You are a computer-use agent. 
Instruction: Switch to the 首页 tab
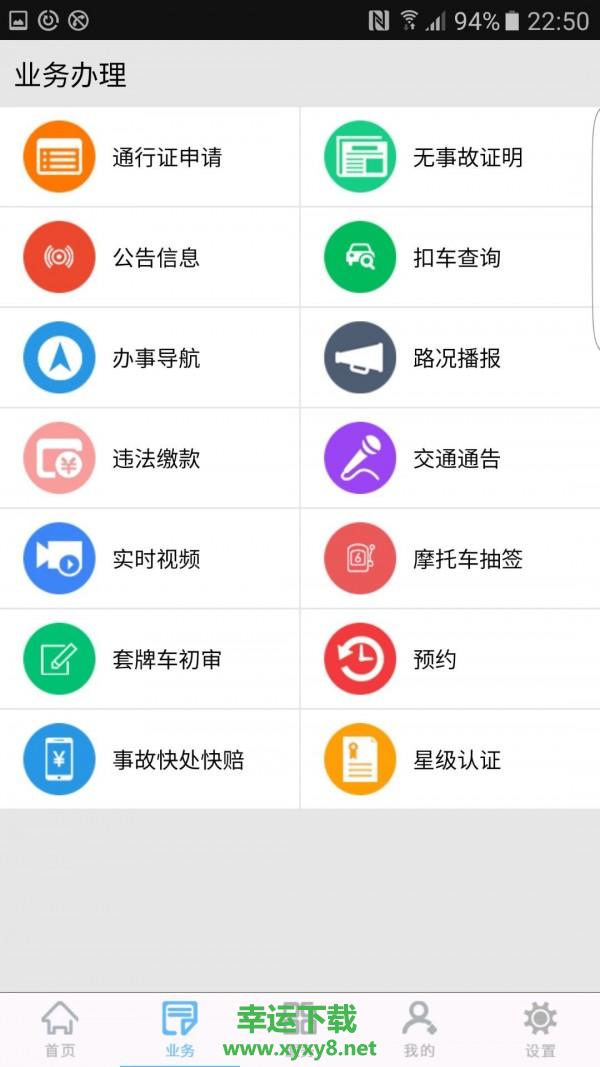click(x=60, y=1030)
